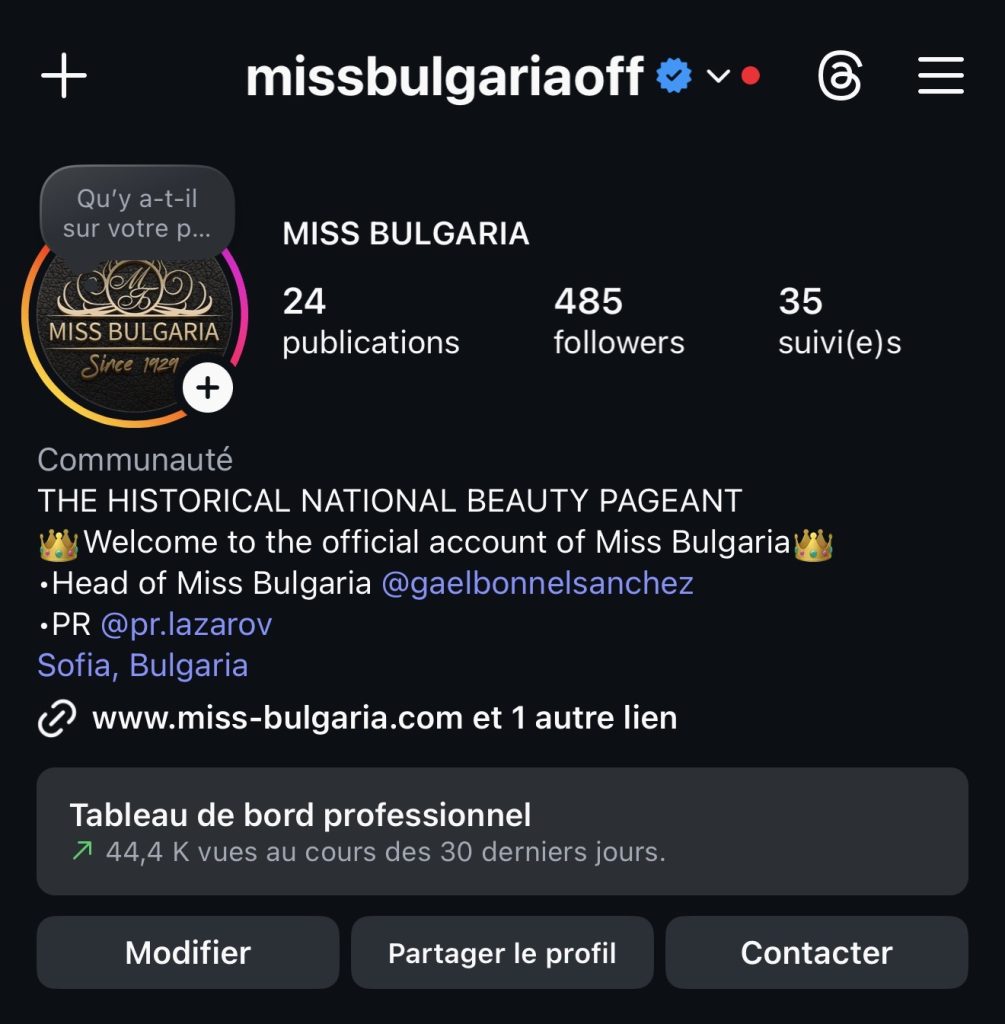Add a story with the profile picture plus
Viewport: 1005px width, 1024px height.
(208, 388)
